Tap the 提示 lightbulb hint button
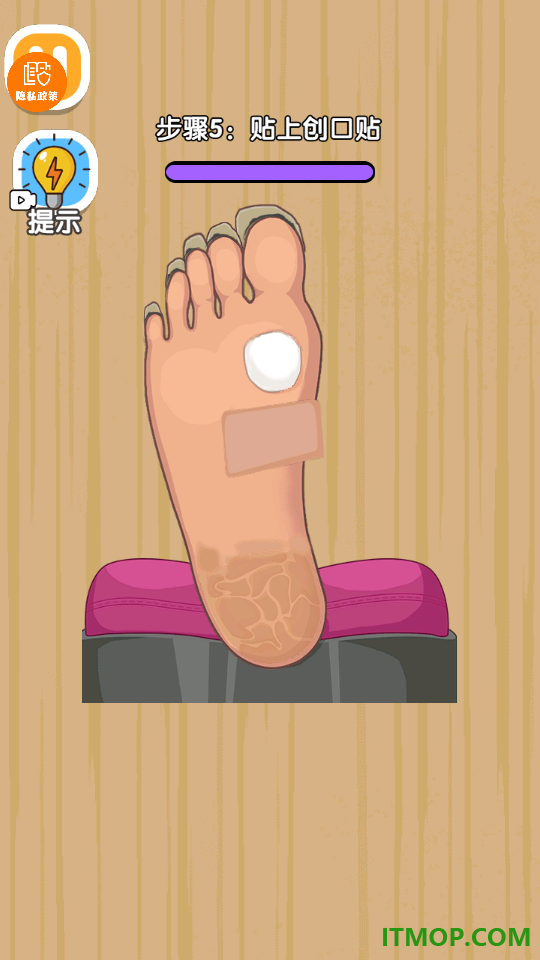Viewport: 540px width, 960px height. click(55, 181)
